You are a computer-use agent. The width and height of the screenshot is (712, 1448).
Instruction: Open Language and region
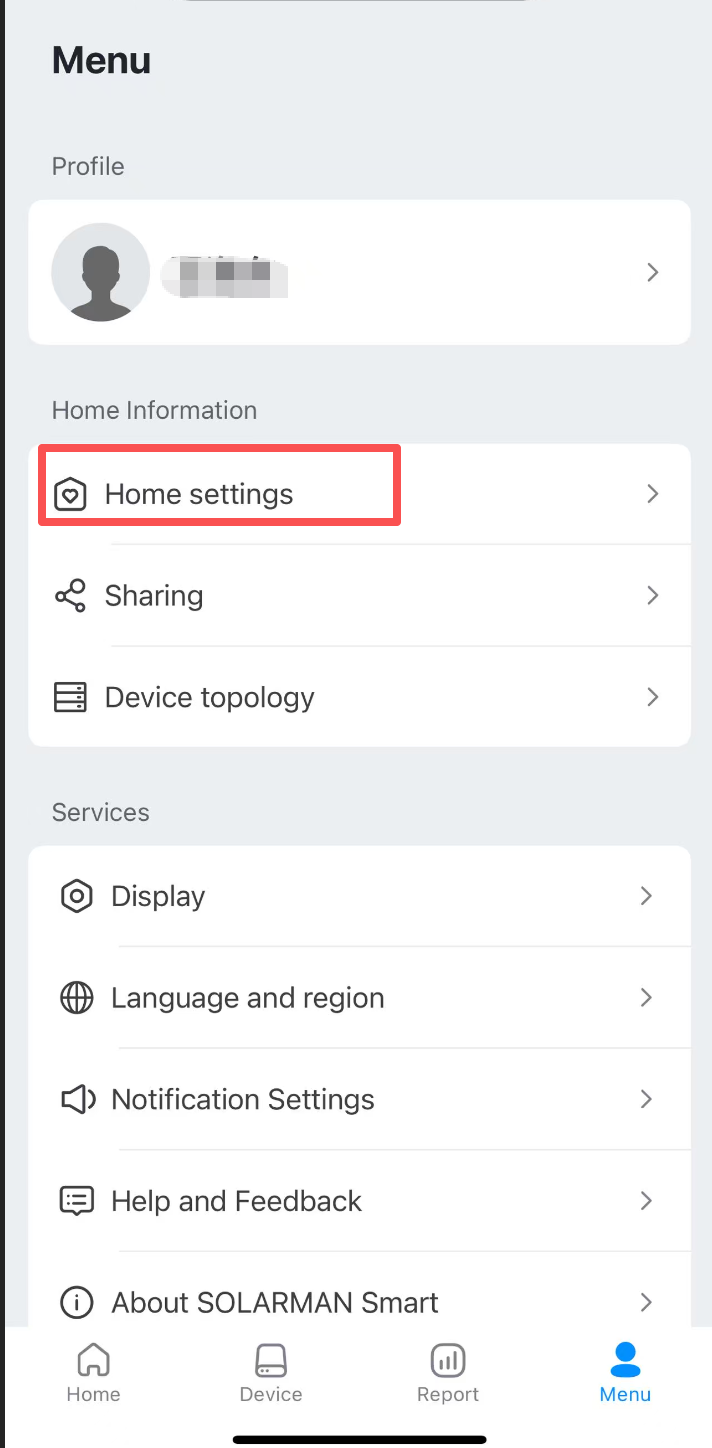click(358, 998)
